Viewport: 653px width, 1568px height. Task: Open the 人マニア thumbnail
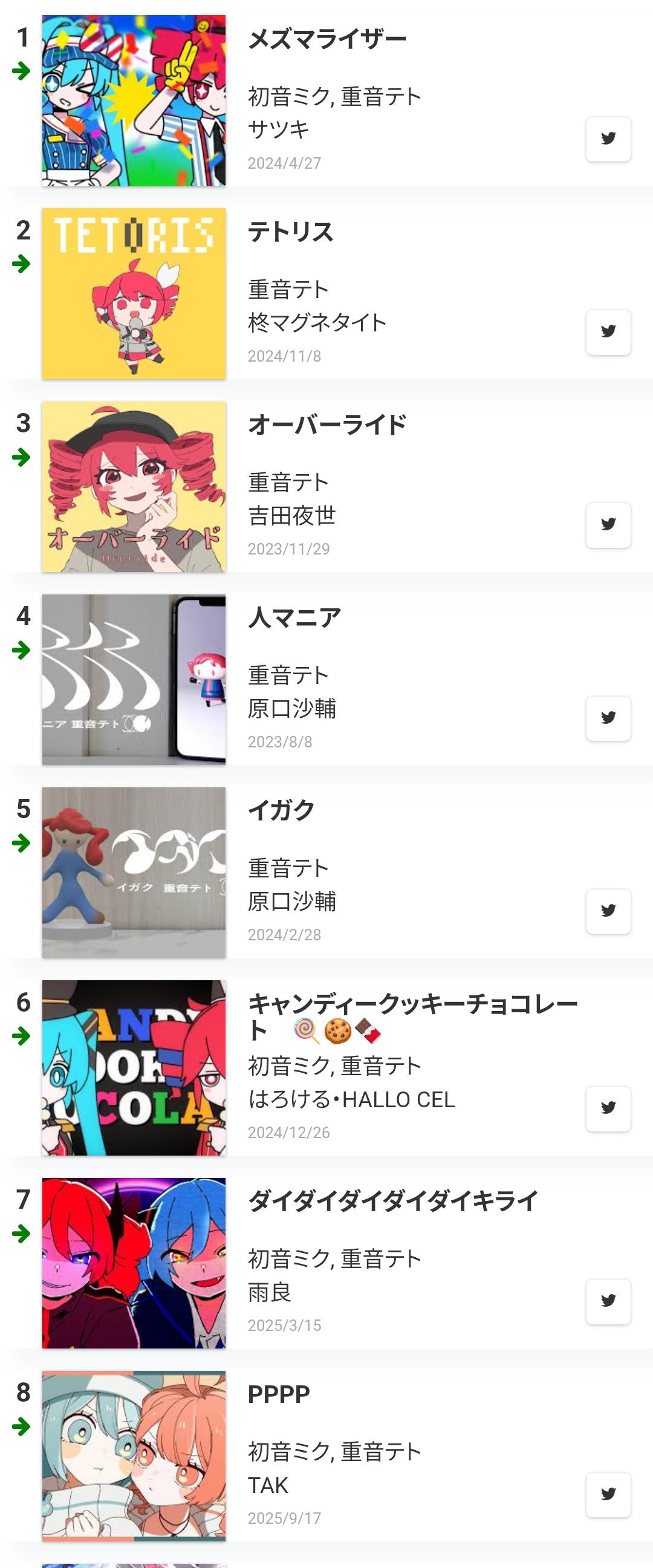pos(134,679)
